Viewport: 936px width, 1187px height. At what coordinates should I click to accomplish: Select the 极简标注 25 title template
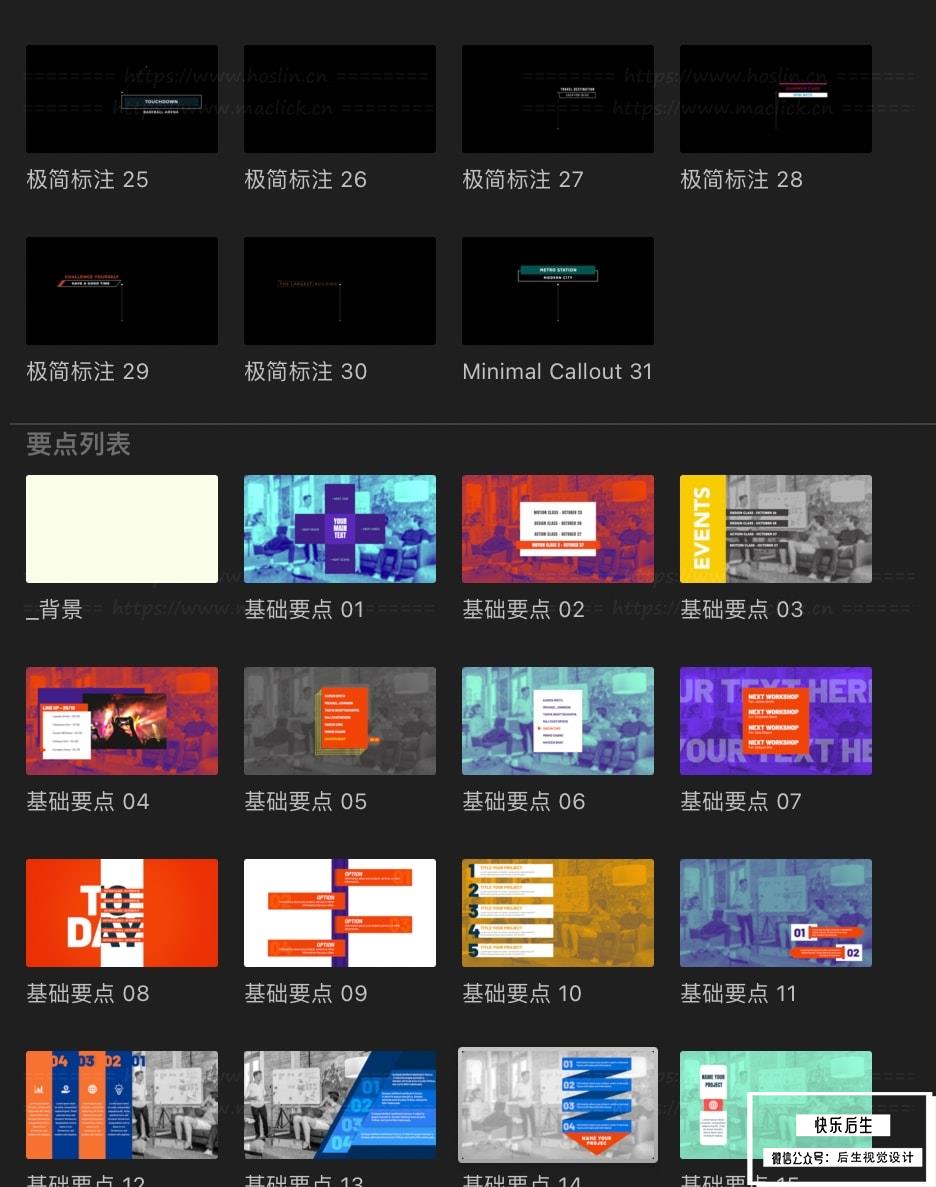(122, 99)
